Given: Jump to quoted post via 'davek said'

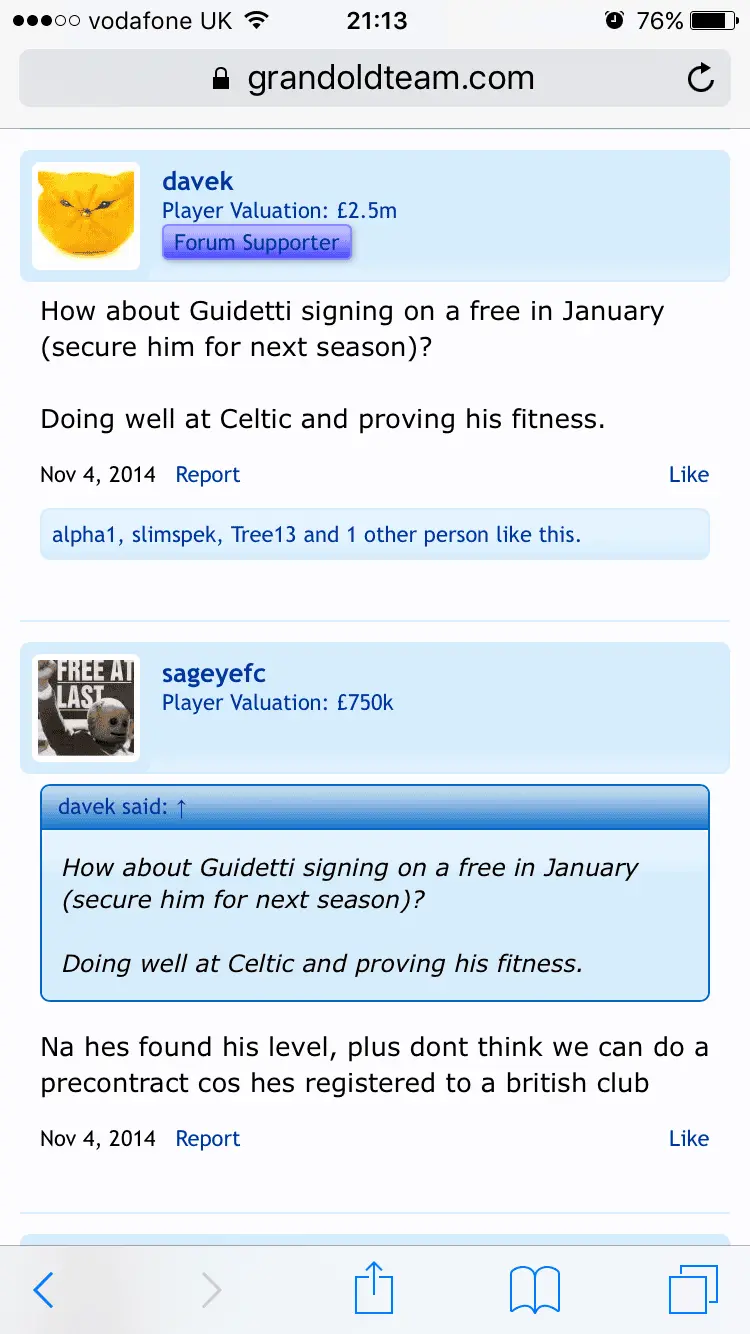Looking at the screenshot, I should pyautogui.click(x=122, y=807).
